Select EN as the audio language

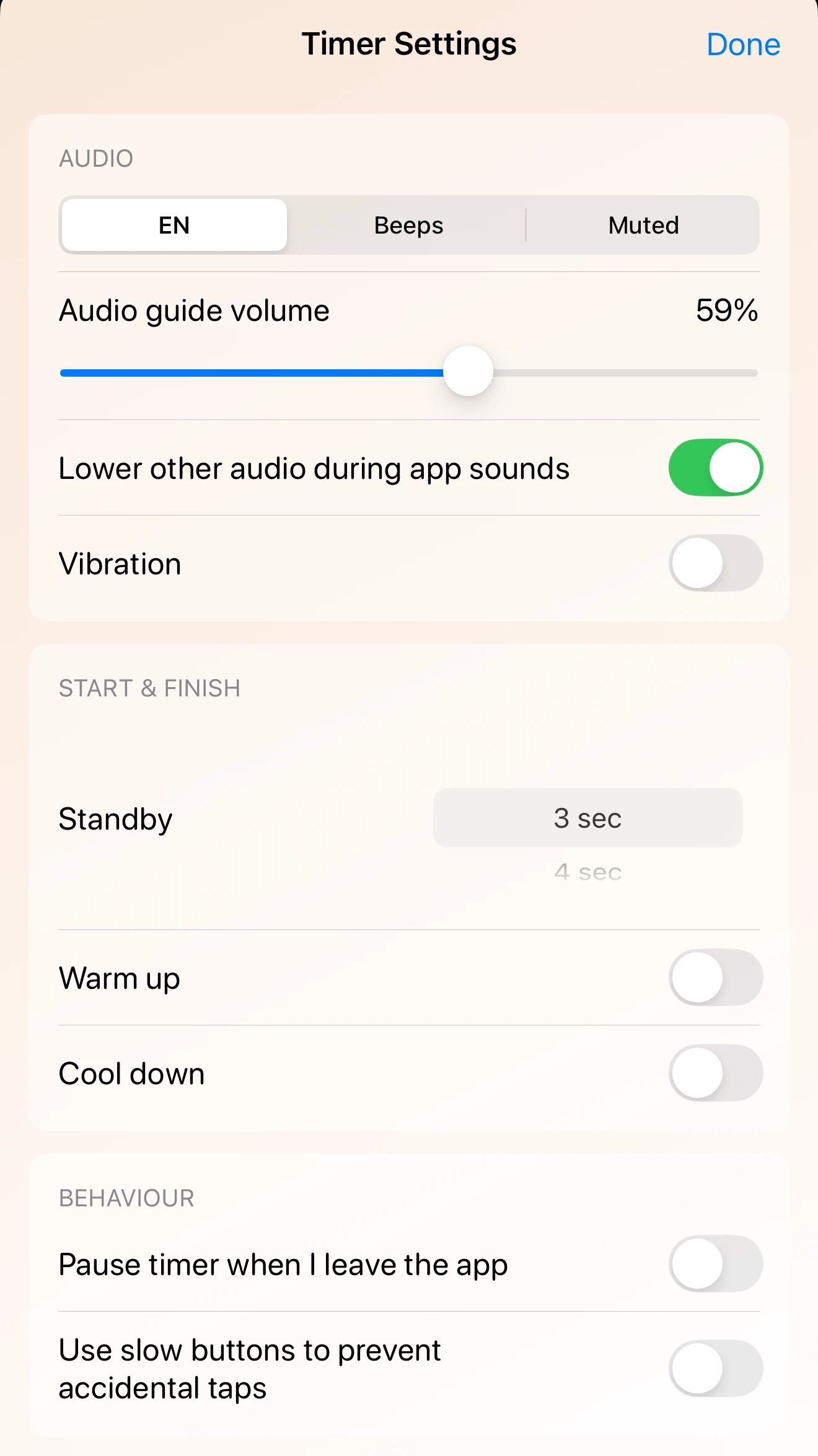(174, 225)
